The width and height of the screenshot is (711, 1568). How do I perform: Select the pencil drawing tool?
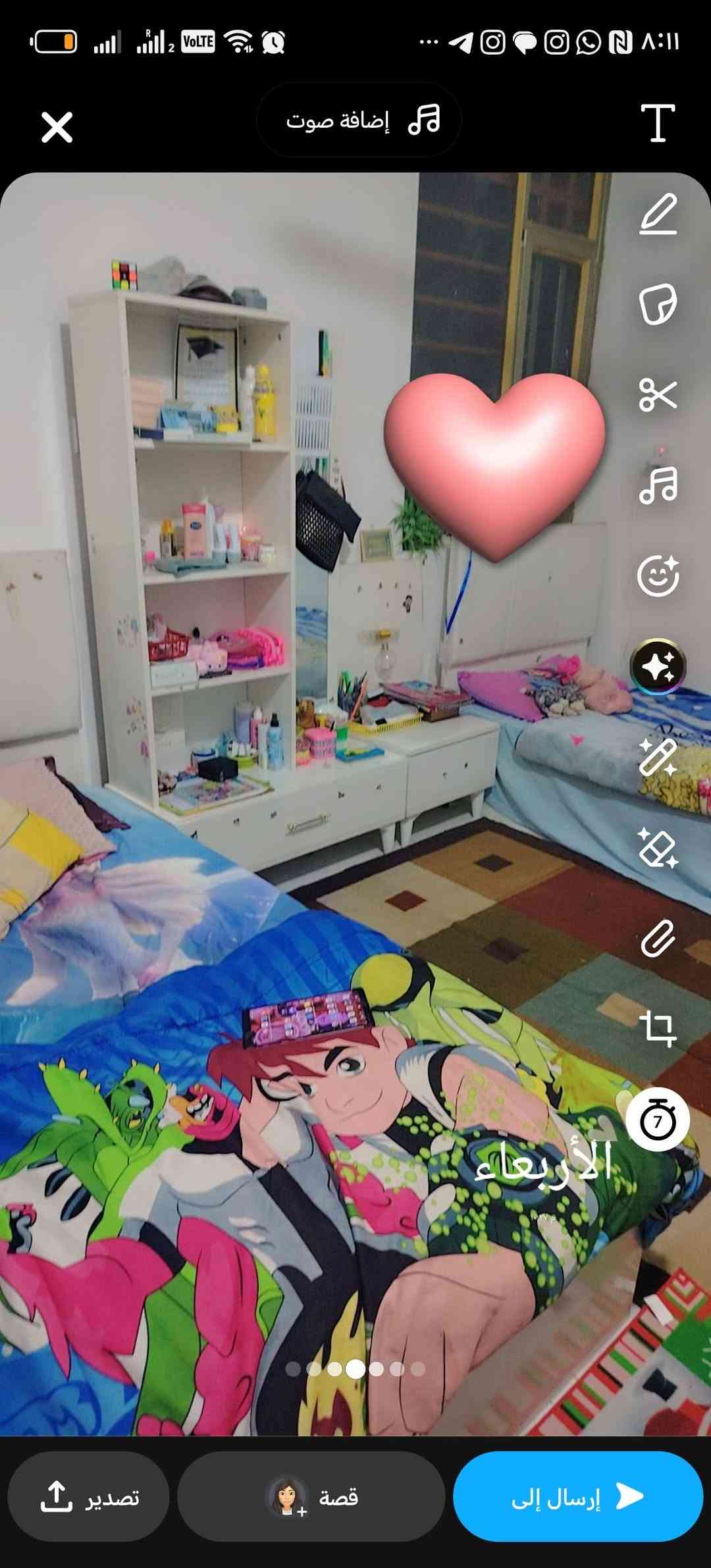click(x=658, y=214)
